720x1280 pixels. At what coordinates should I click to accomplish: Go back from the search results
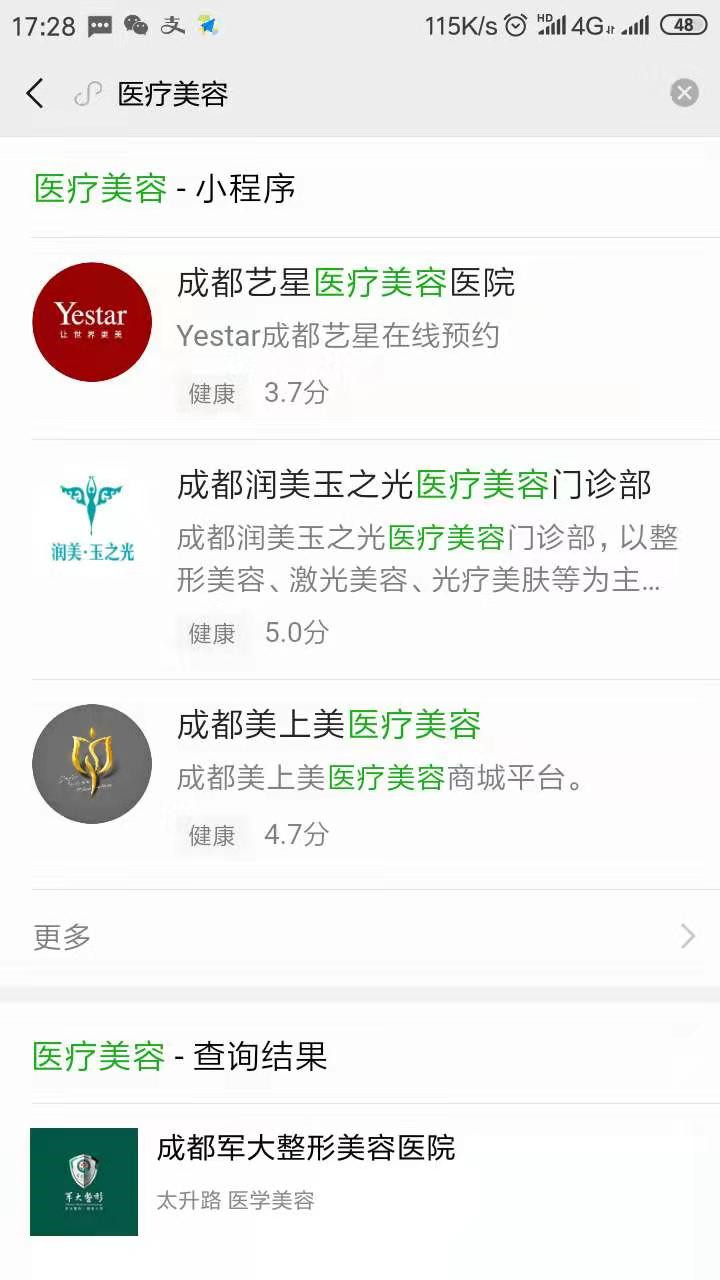(x=35, y=94)
